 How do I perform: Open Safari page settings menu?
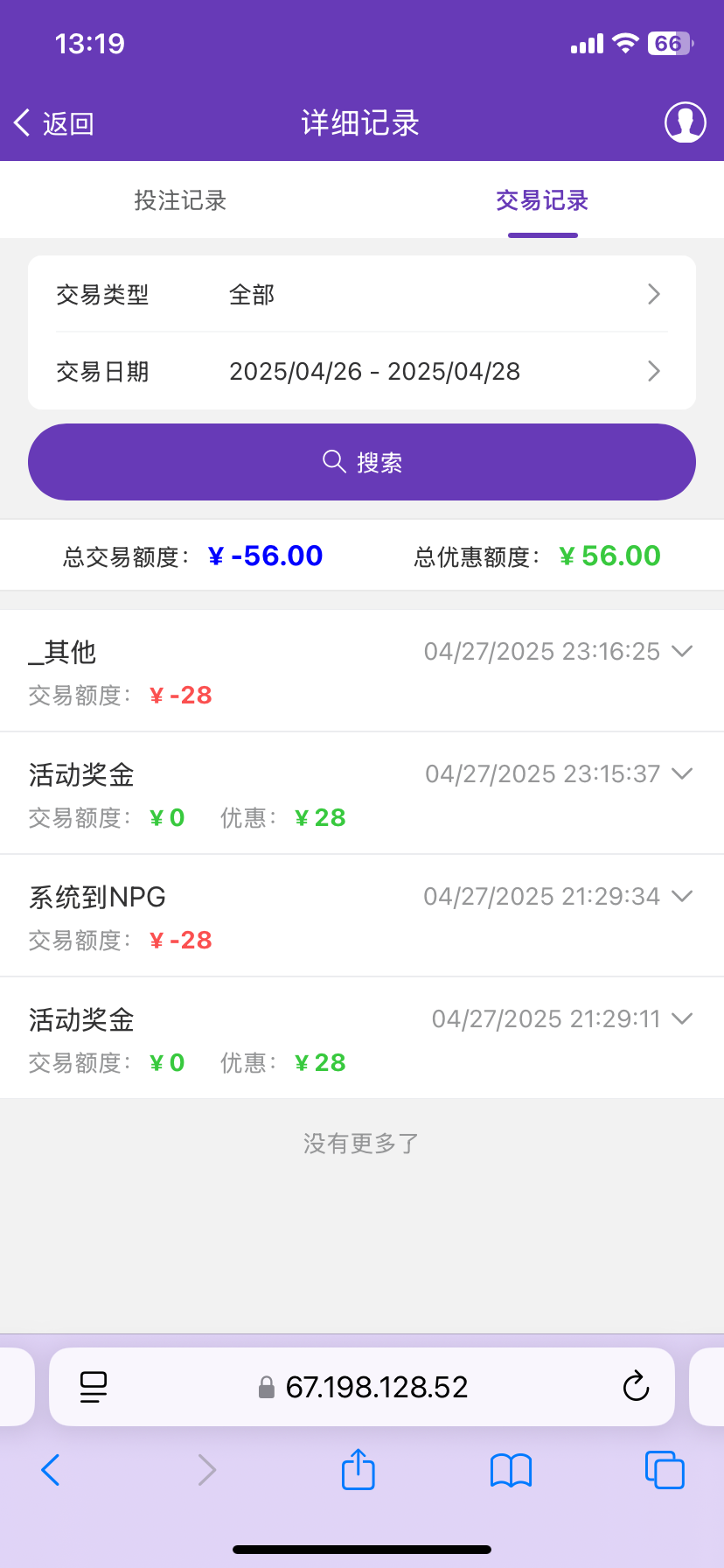pyautogui.click(x=94, y=1387)
